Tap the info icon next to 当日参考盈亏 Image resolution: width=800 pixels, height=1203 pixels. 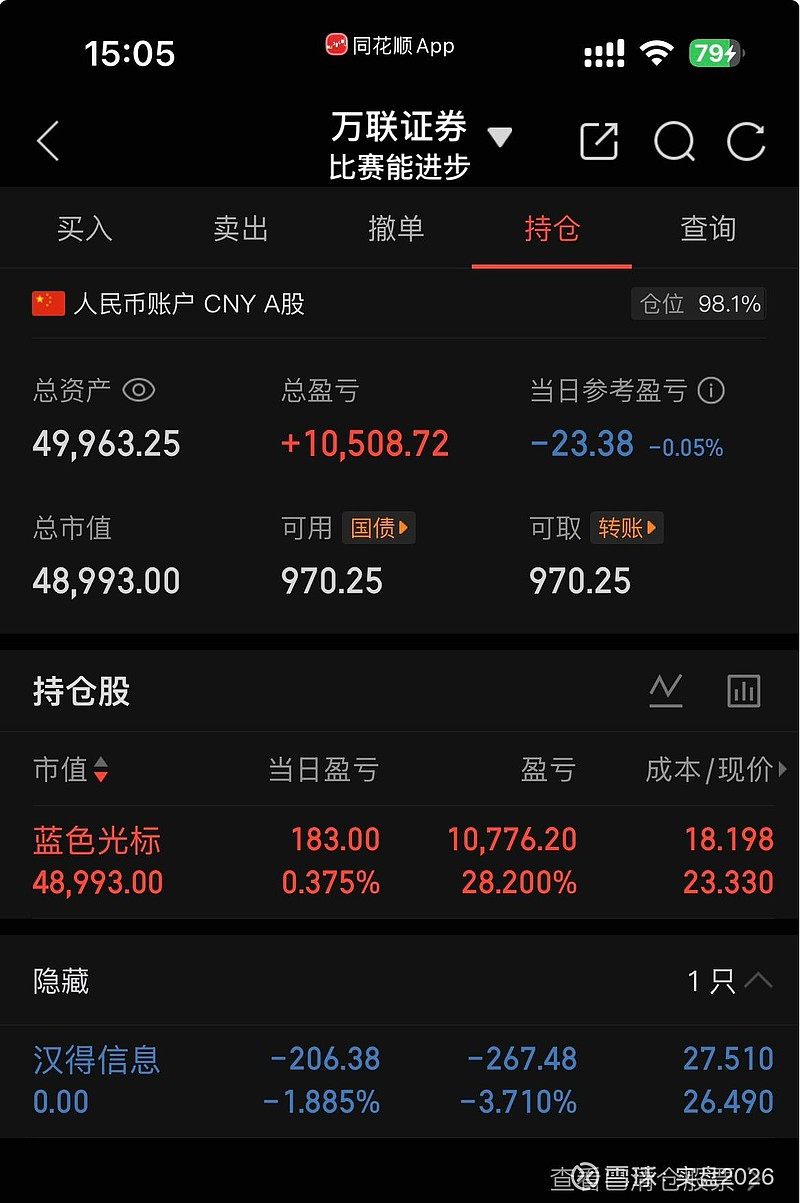710,391
